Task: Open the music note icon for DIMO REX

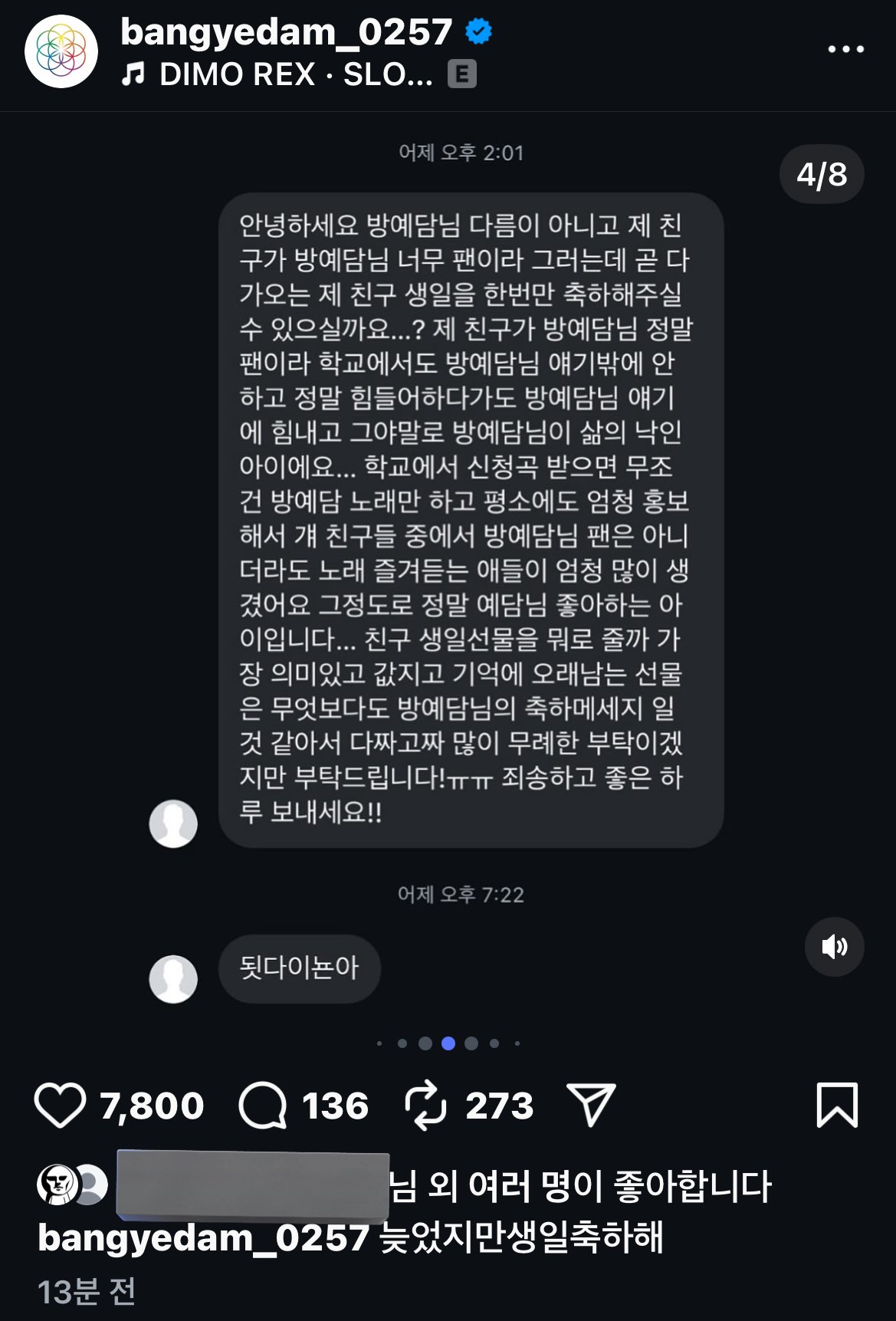Action: coord(134,75)
